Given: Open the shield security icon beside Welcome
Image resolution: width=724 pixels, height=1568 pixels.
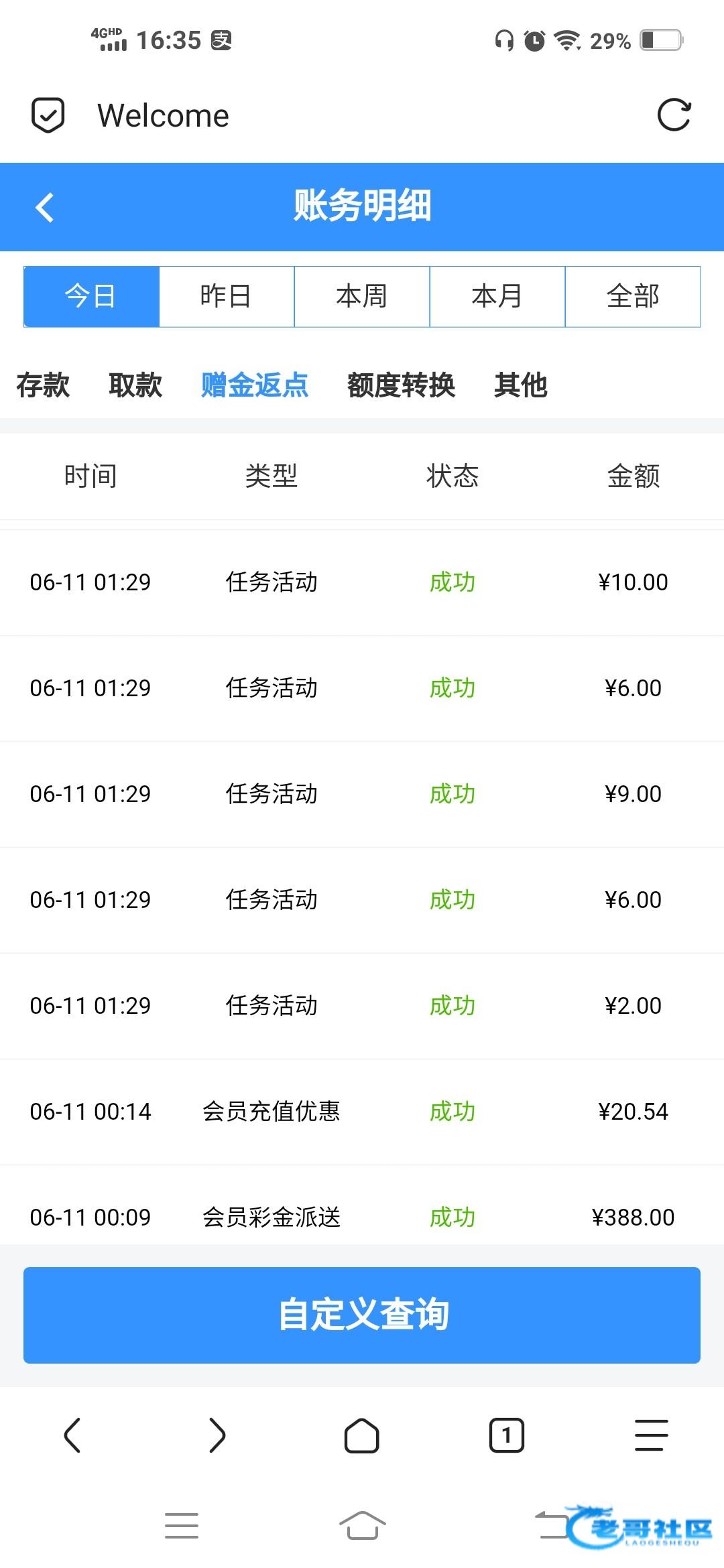Looking at the screenshot, I should 48,115.
